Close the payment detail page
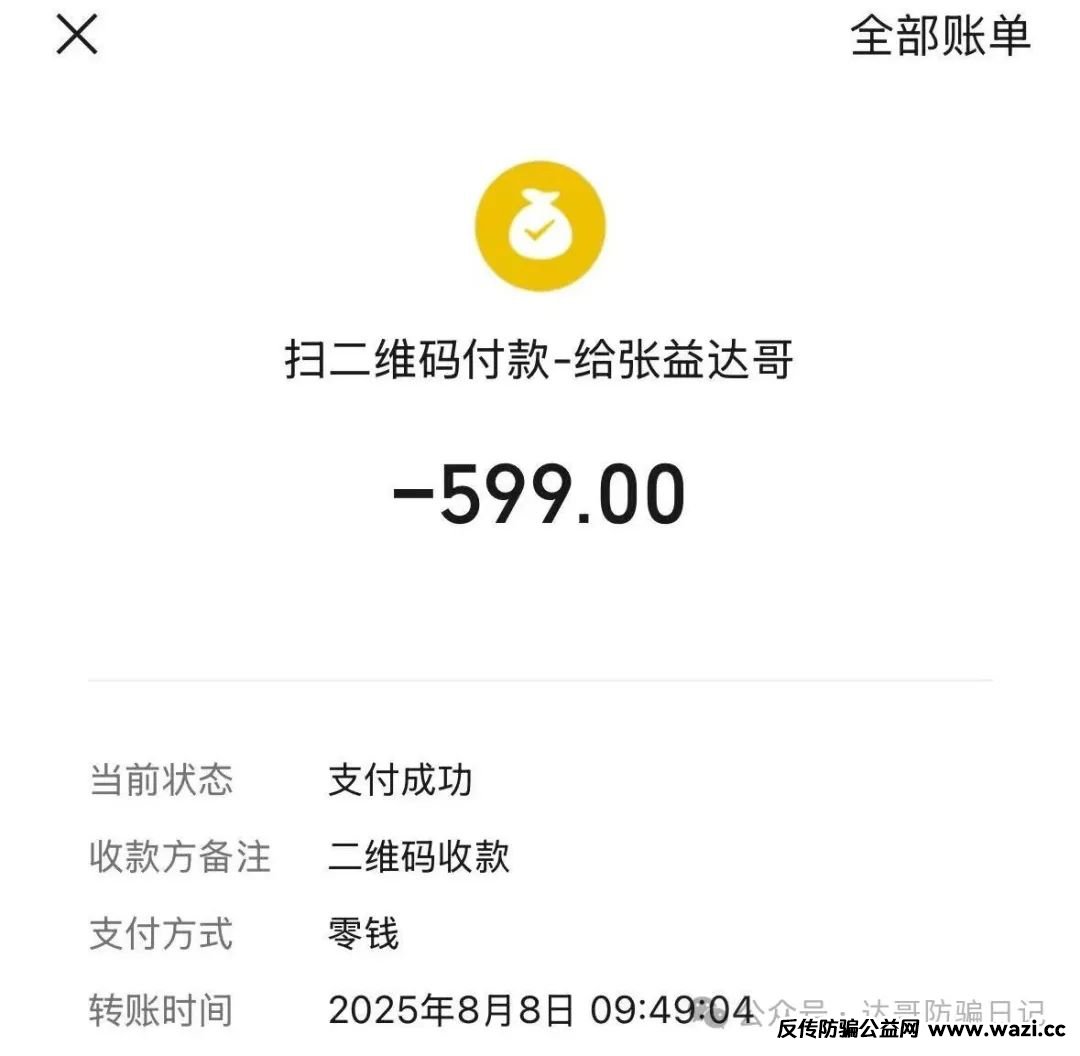1080x1056 pixels. (x=77, y=35)
